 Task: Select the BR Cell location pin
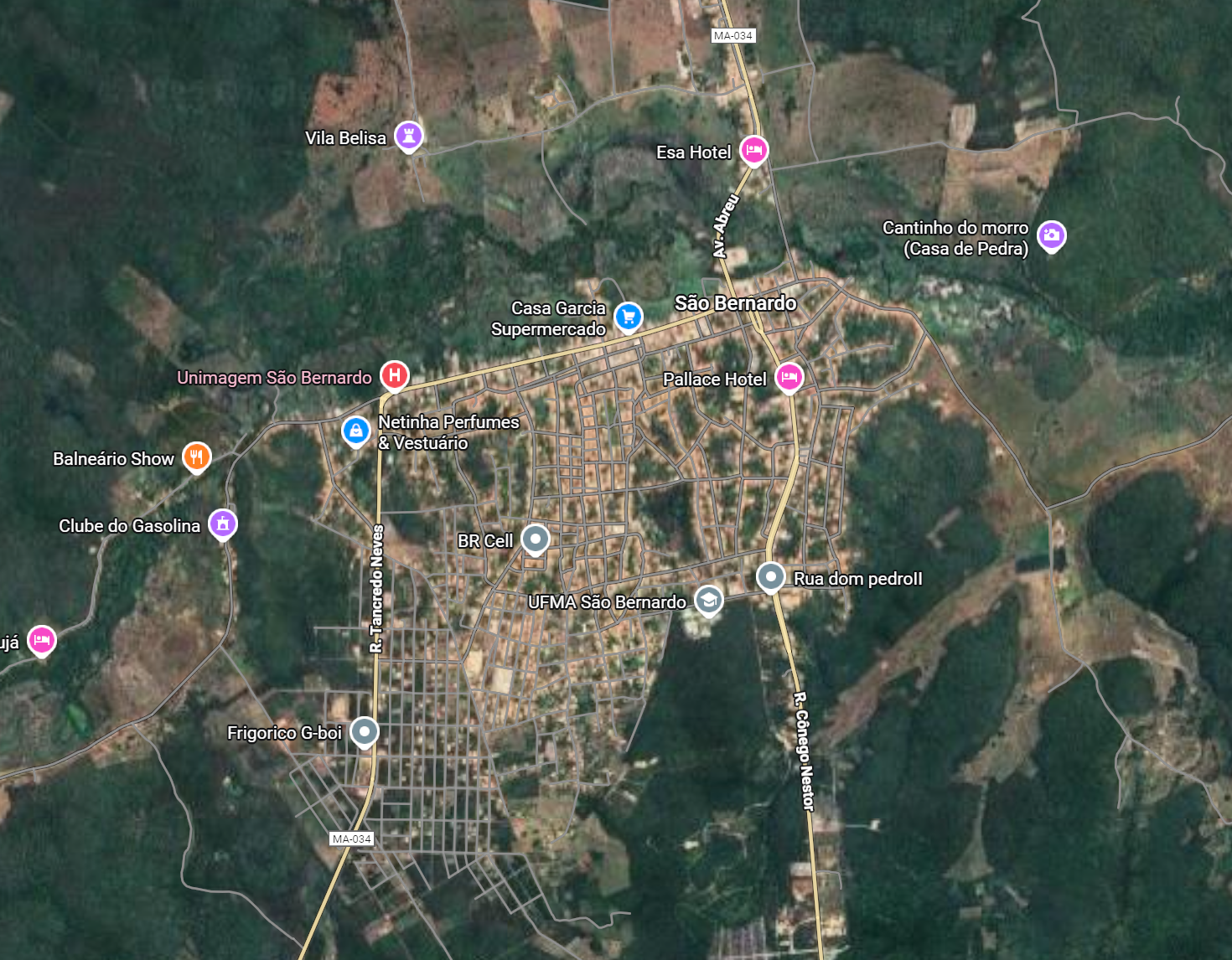pyautogui.click(x=535, y=539)
